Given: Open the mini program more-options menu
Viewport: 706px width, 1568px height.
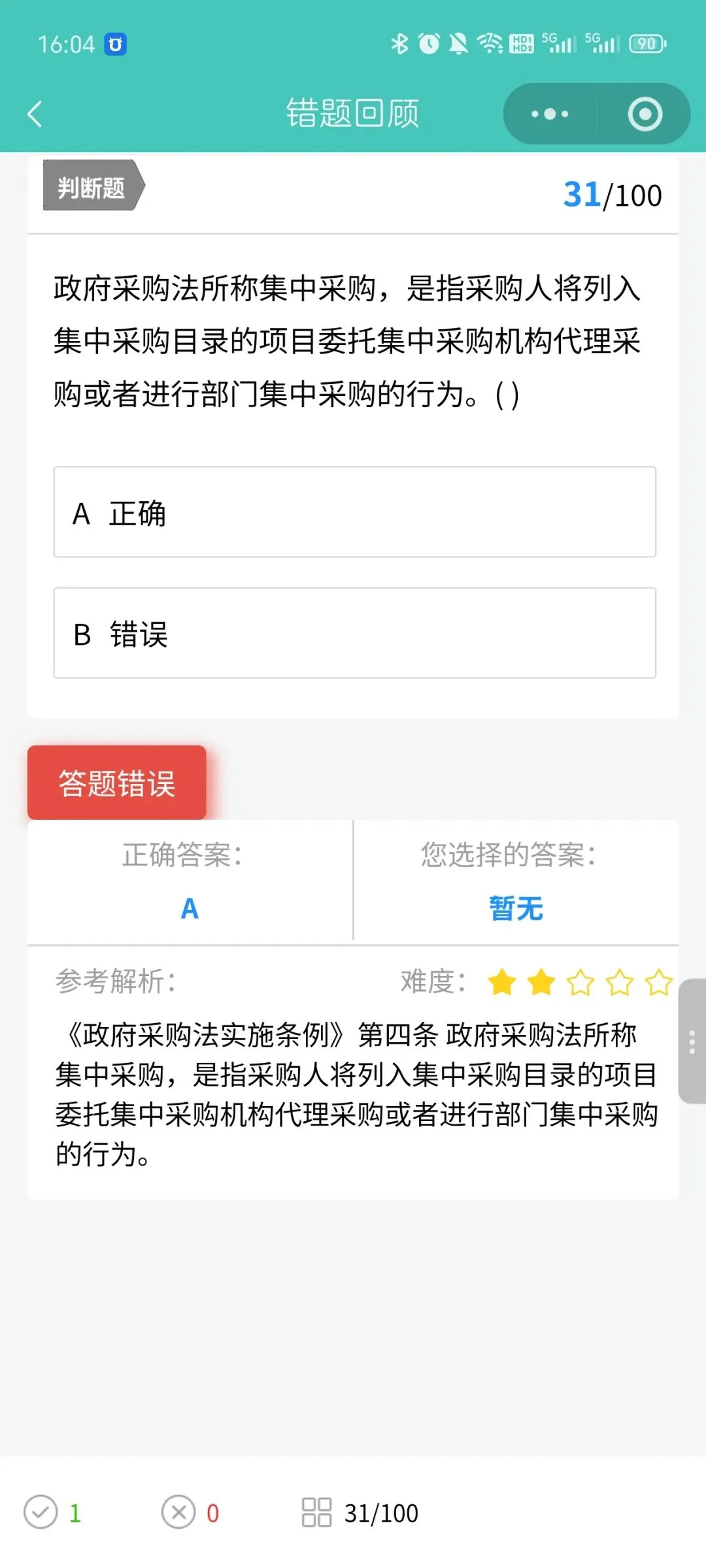Looking at the screenshot, I should click(x=550, y=114).
